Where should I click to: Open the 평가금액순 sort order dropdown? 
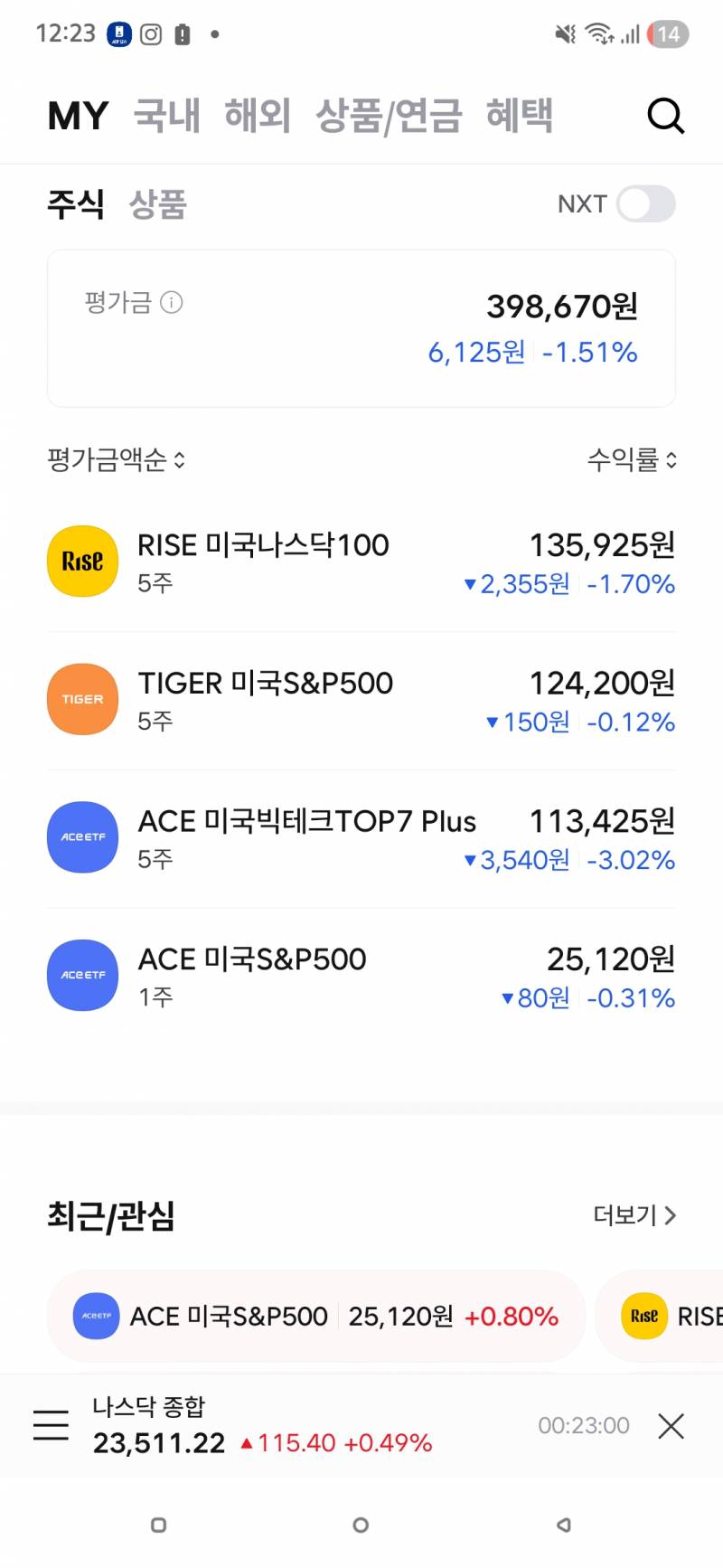pyautogui.click(x=115, y=461)
